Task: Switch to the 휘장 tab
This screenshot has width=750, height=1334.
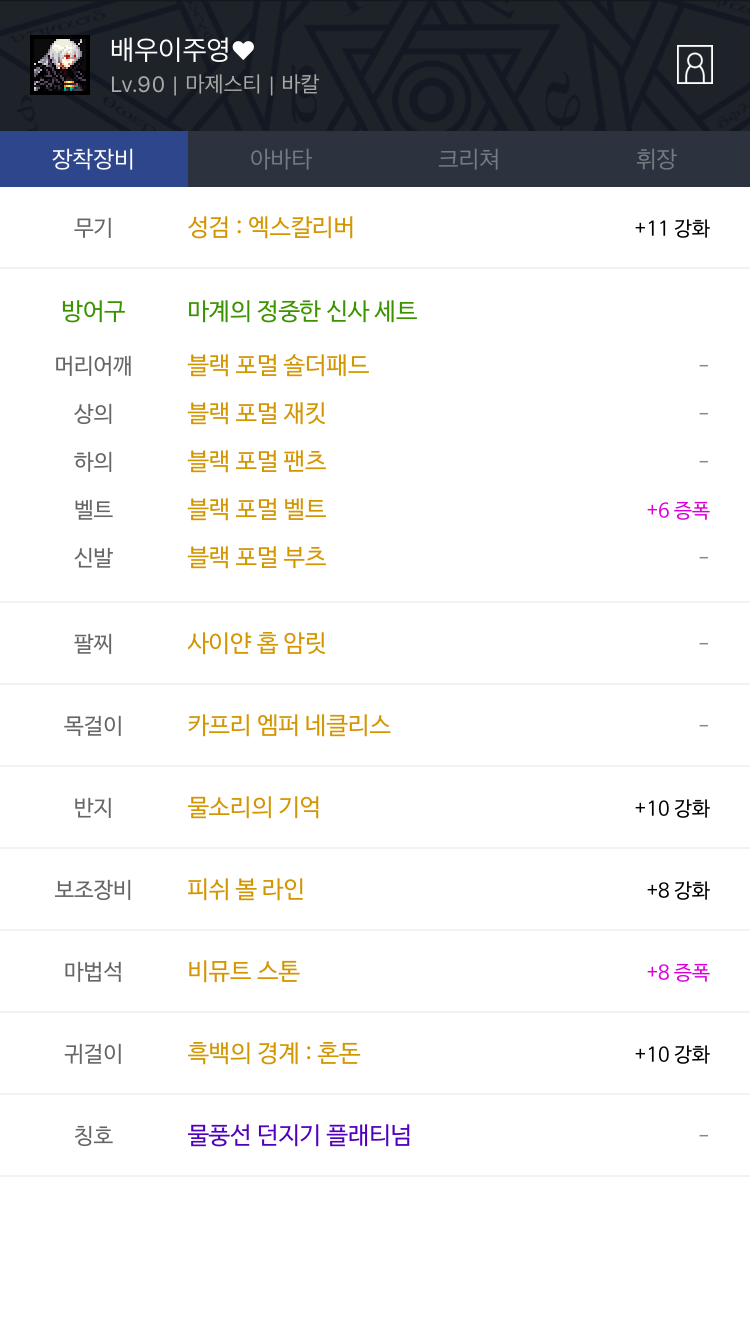Action: coord(656,159)
